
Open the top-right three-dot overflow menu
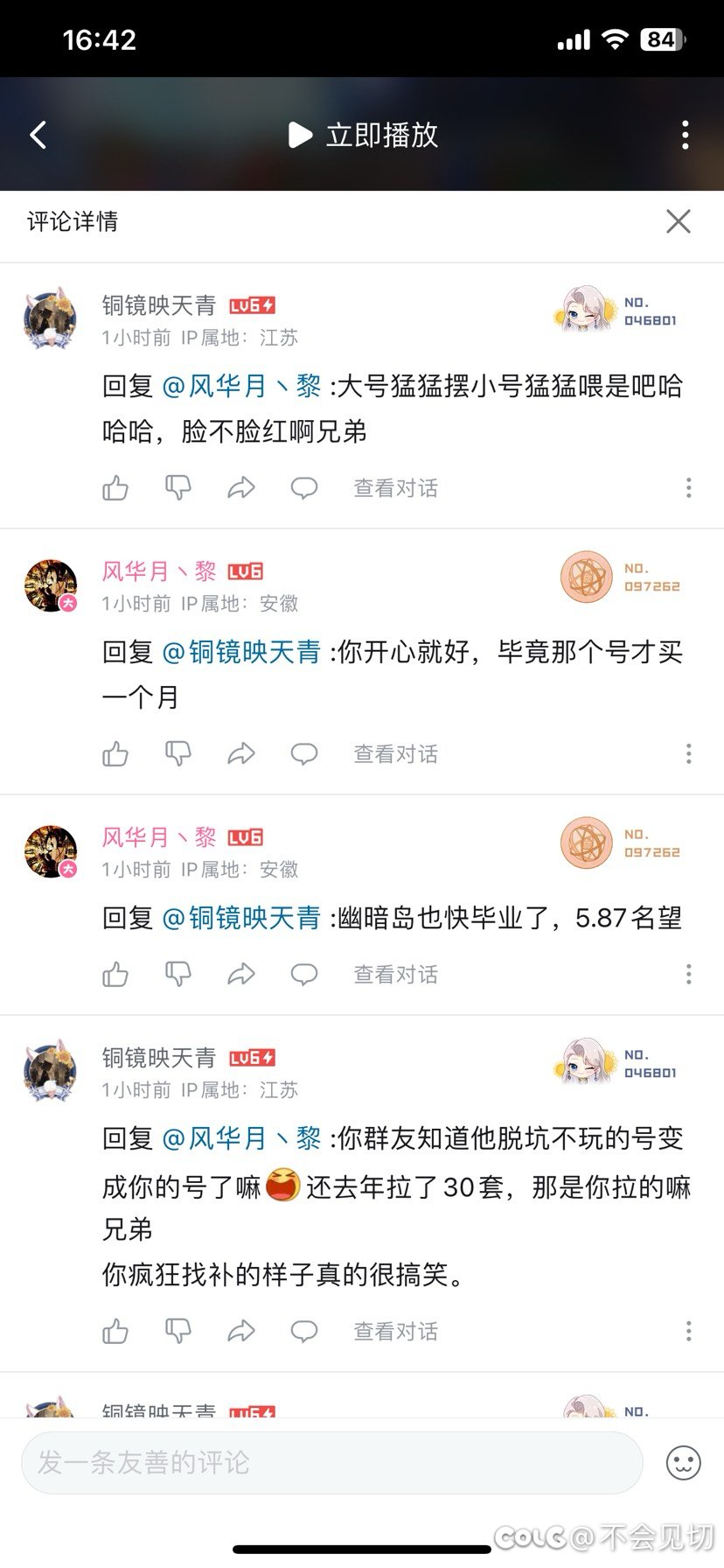686,135
